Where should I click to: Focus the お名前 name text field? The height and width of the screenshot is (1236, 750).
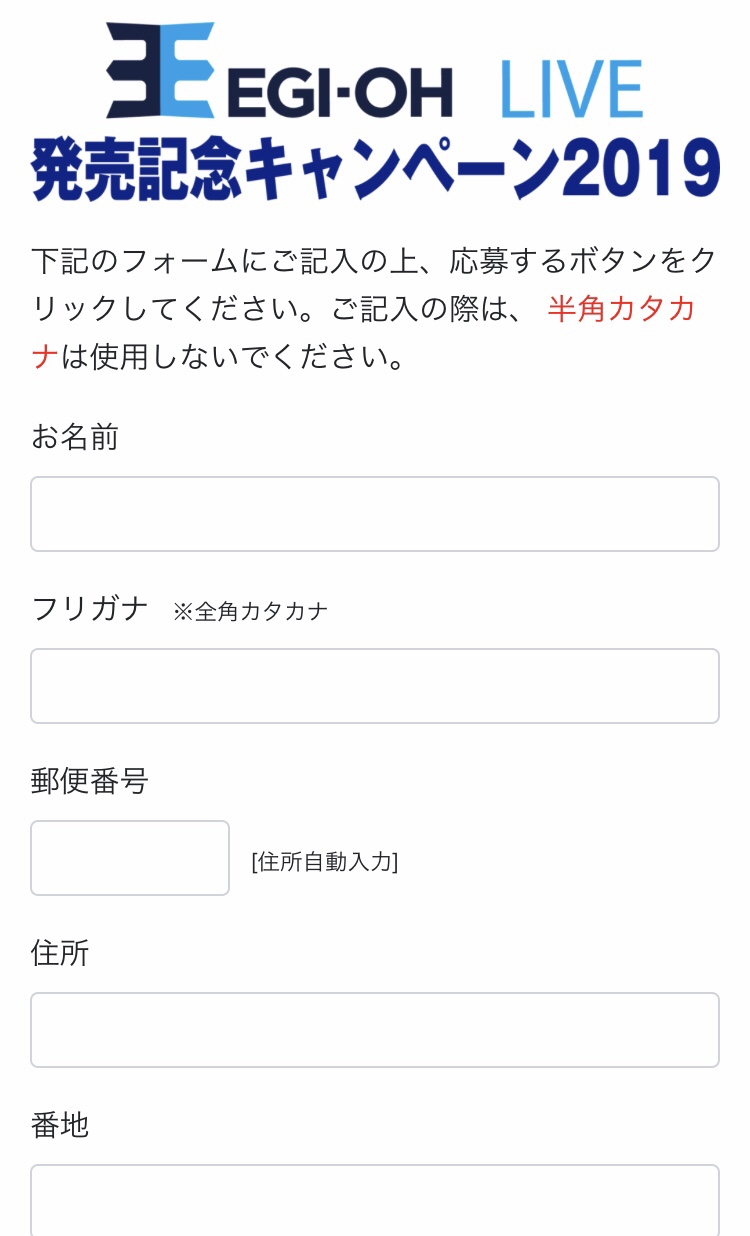[x=375, y=514]
